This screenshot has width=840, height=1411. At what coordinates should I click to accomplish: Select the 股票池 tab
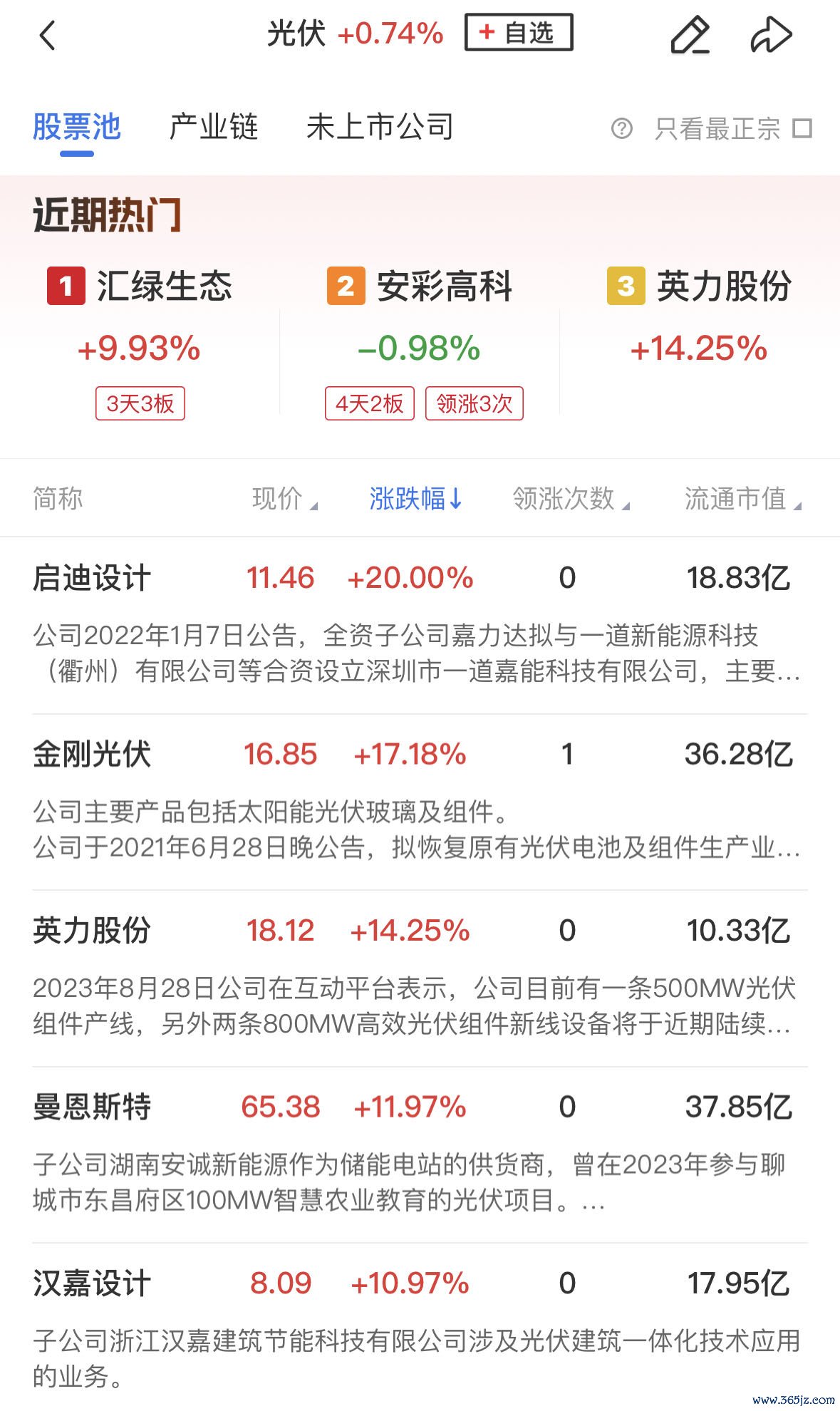(x=77, y=128)
